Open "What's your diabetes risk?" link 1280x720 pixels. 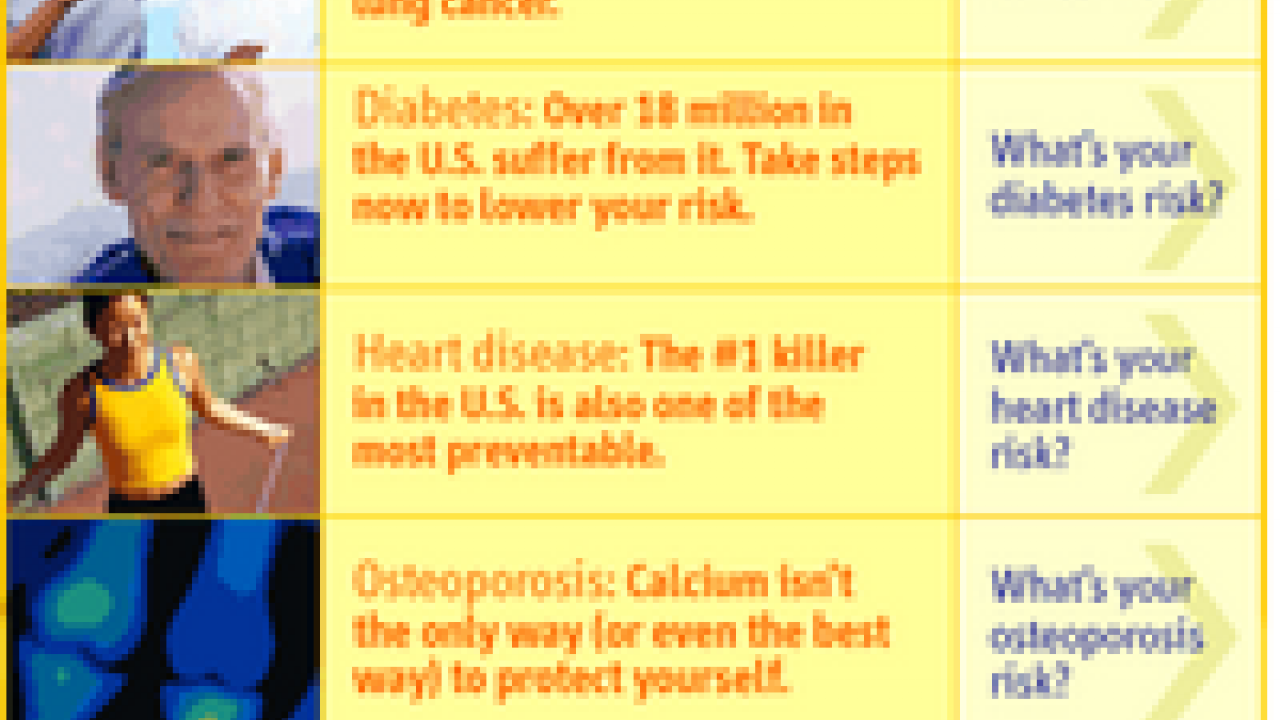1106,177
